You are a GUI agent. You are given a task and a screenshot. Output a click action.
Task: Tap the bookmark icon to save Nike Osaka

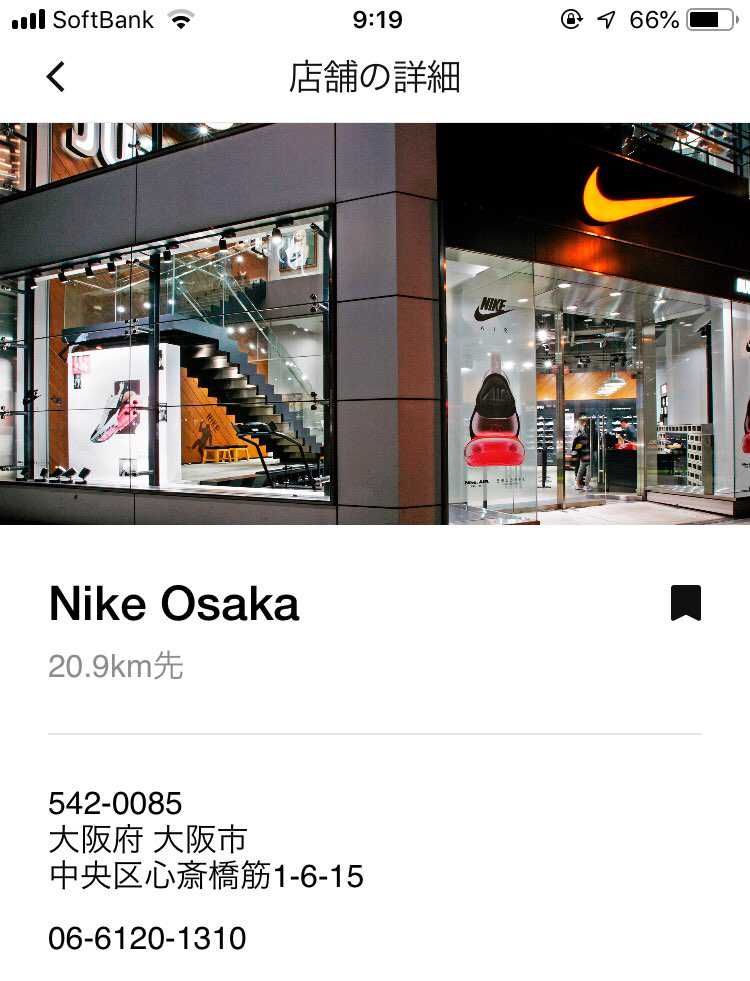point(687,602)
